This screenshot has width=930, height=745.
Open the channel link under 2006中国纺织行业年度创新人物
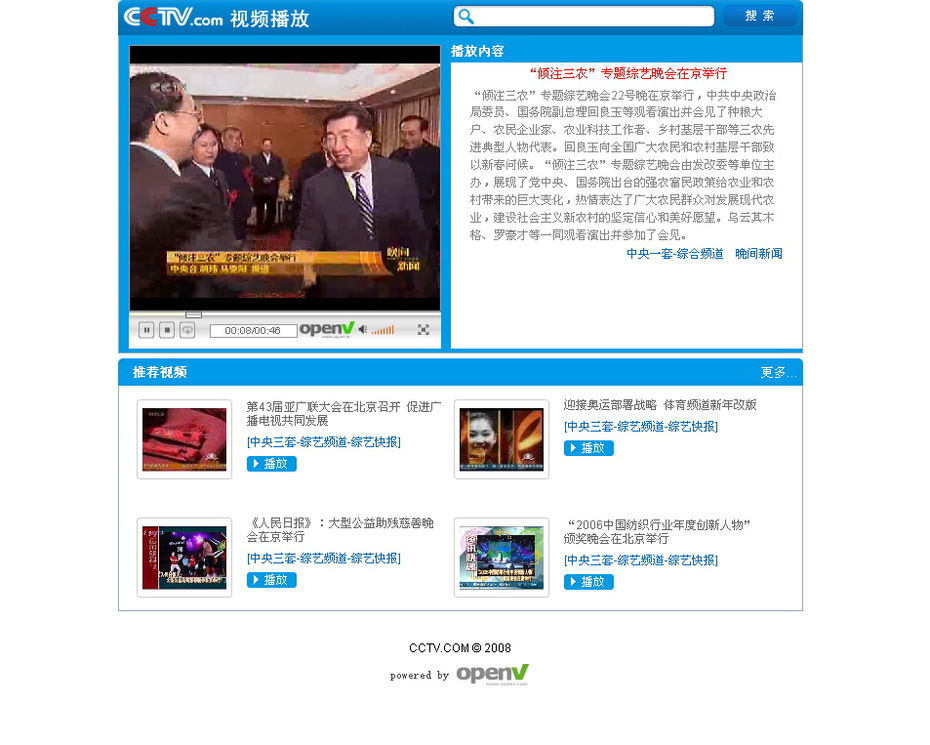(641, 561)
